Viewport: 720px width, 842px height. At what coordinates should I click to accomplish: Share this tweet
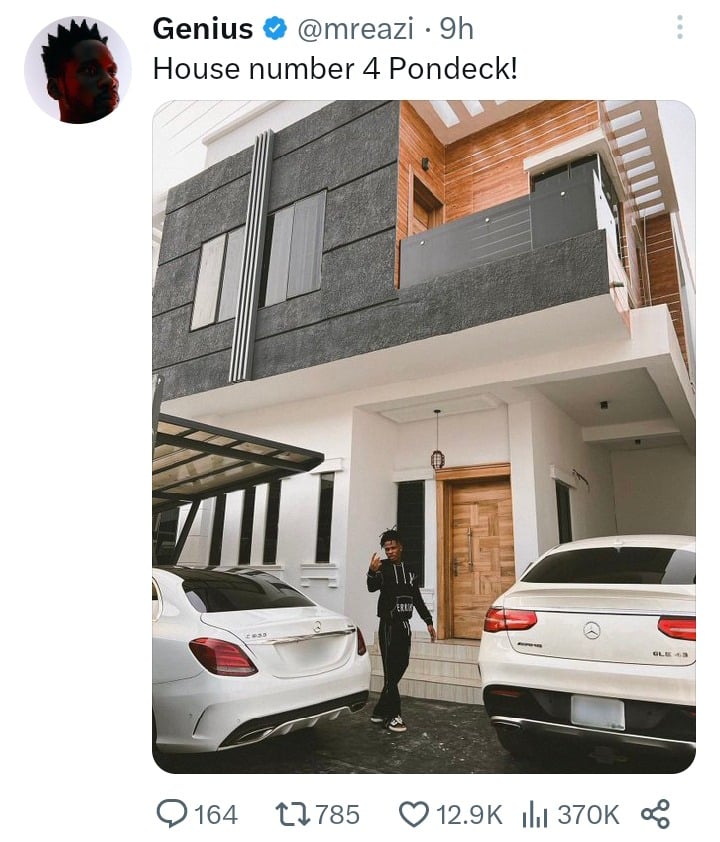pos(655,815)
